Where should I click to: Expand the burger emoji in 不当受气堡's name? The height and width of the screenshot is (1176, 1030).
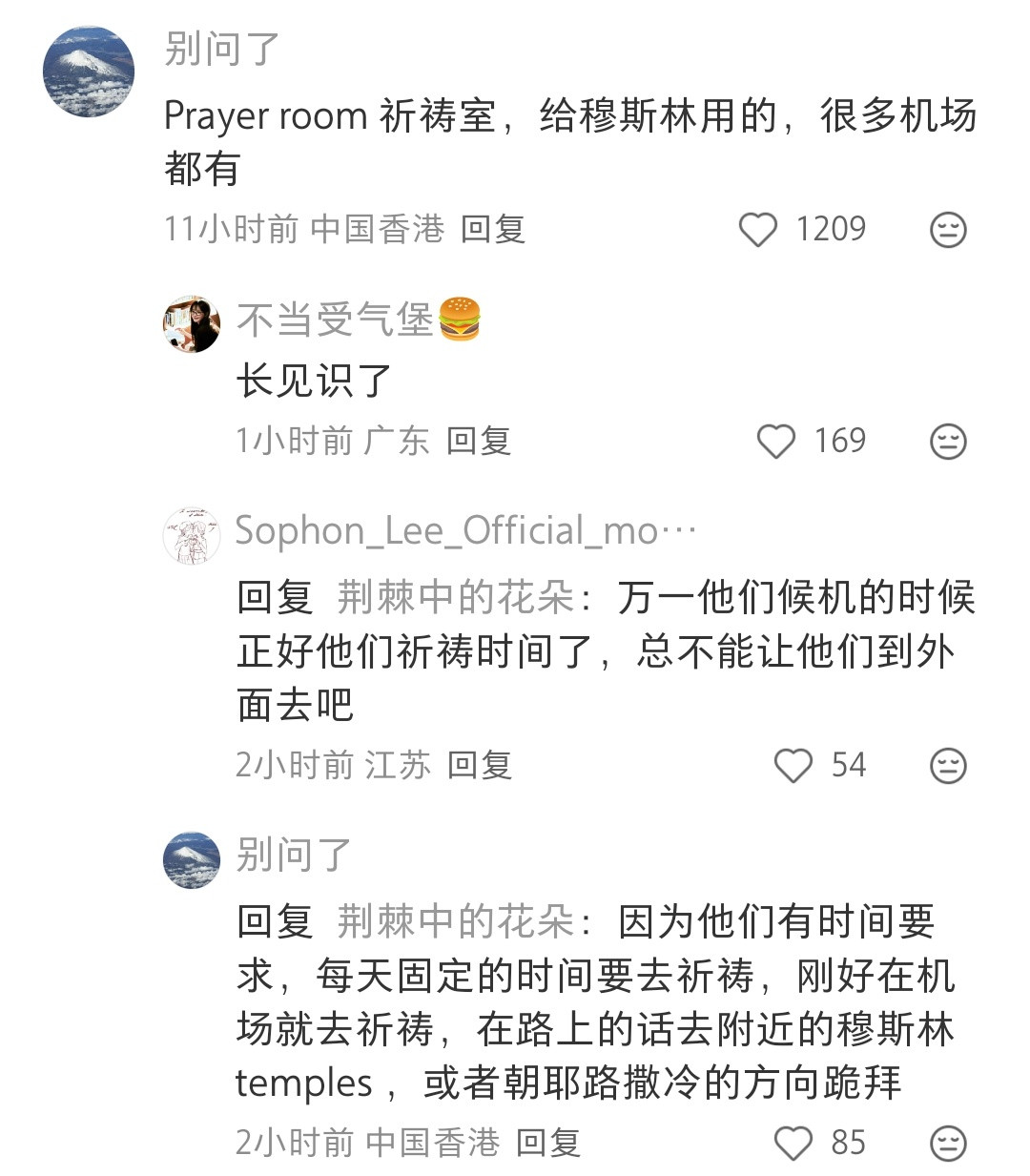[461, 321]
